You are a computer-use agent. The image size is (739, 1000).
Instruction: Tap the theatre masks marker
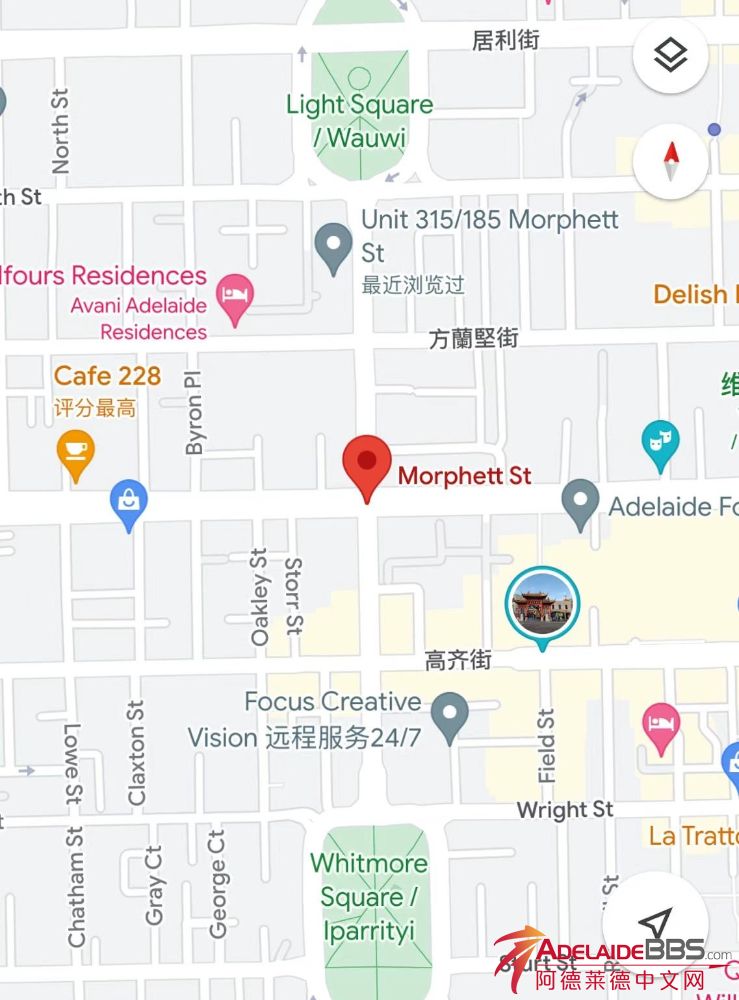pos(660,444)
